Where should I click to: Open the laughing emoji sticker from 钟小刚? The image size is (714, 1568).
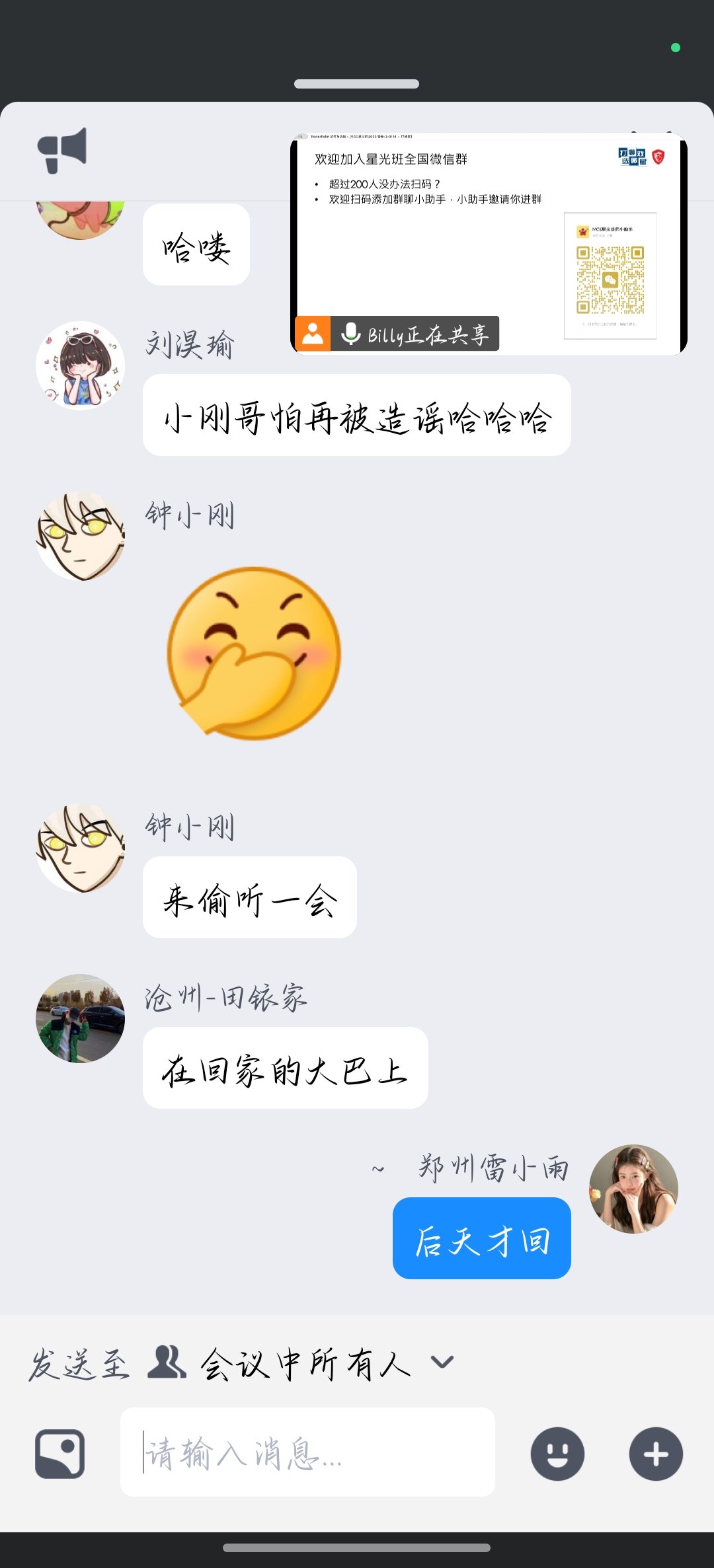point(254,653)
